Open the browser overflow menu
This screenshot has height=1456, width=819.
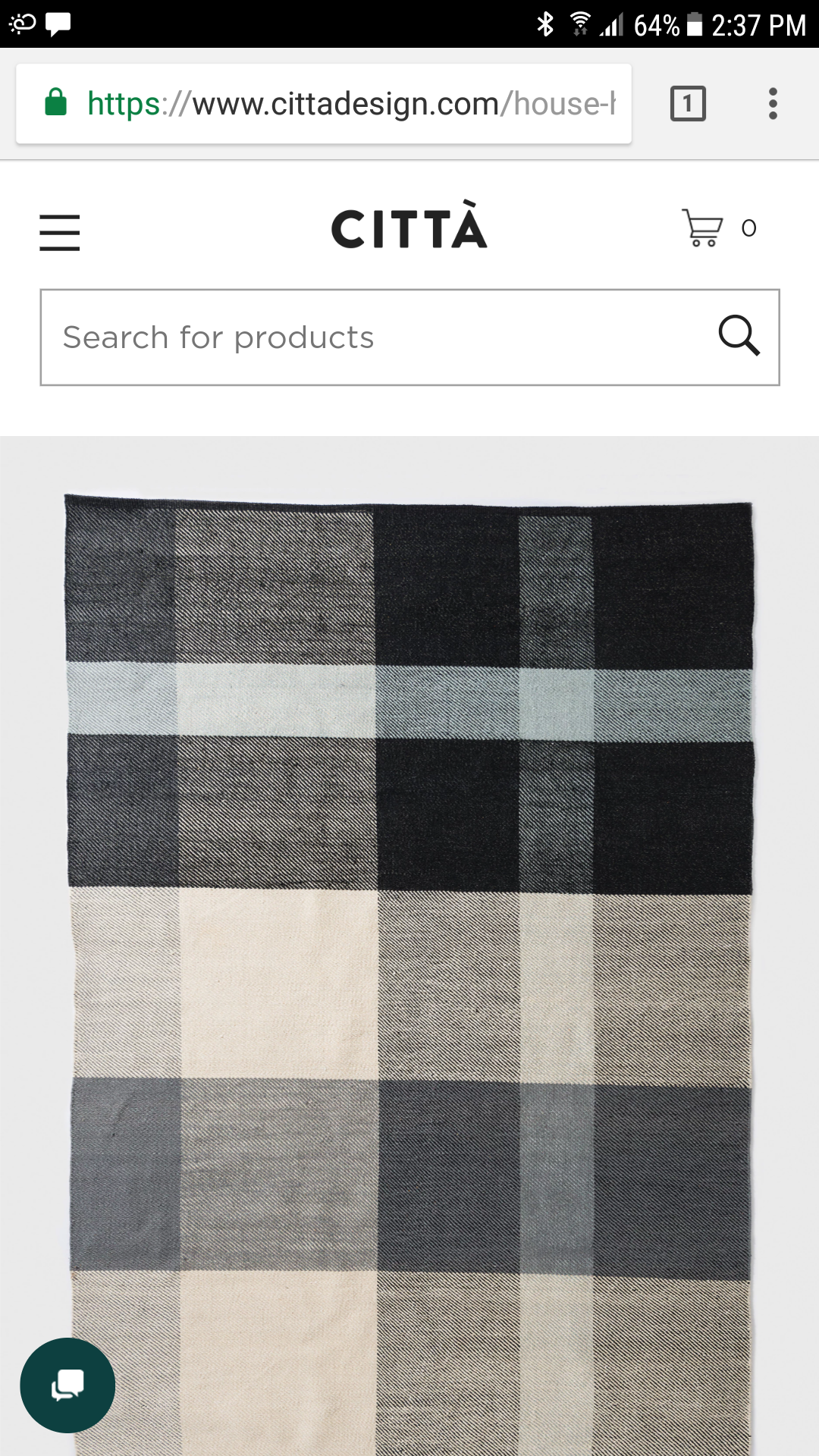pos(773,104)
